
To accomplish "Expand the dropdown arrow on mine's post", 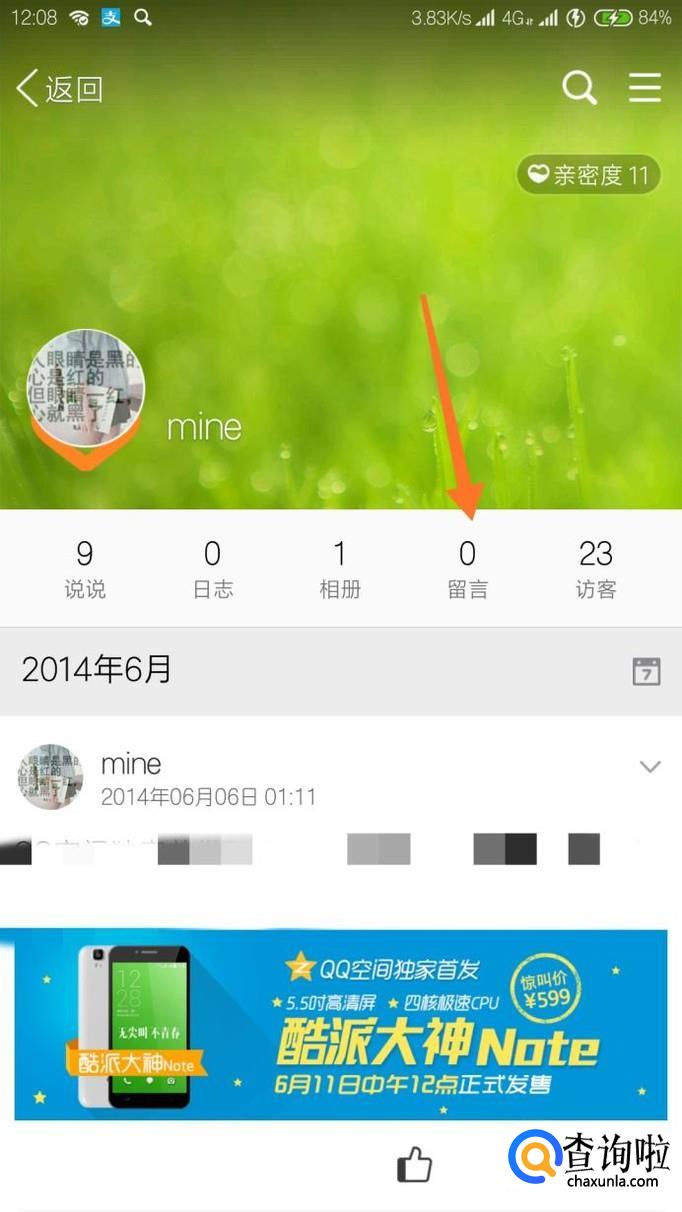I will (x=650, y=767).
